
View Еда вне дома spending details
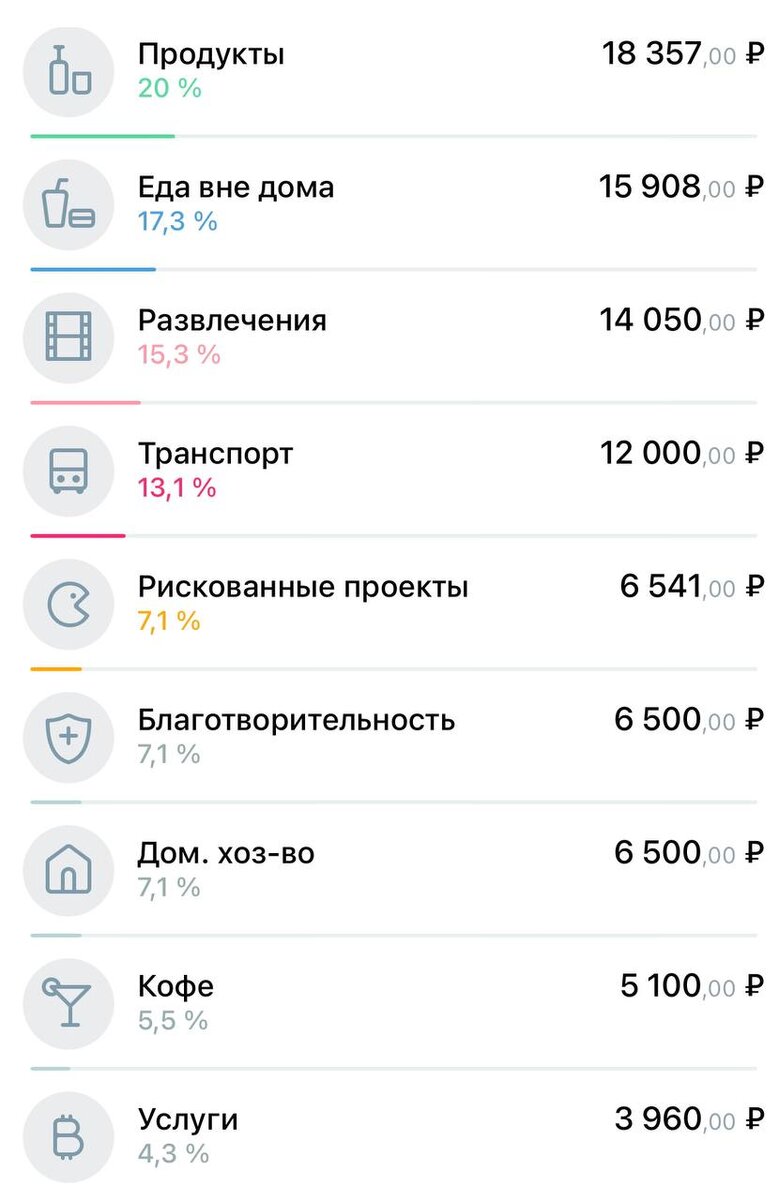pyautogui.click(x=236, y=188)
